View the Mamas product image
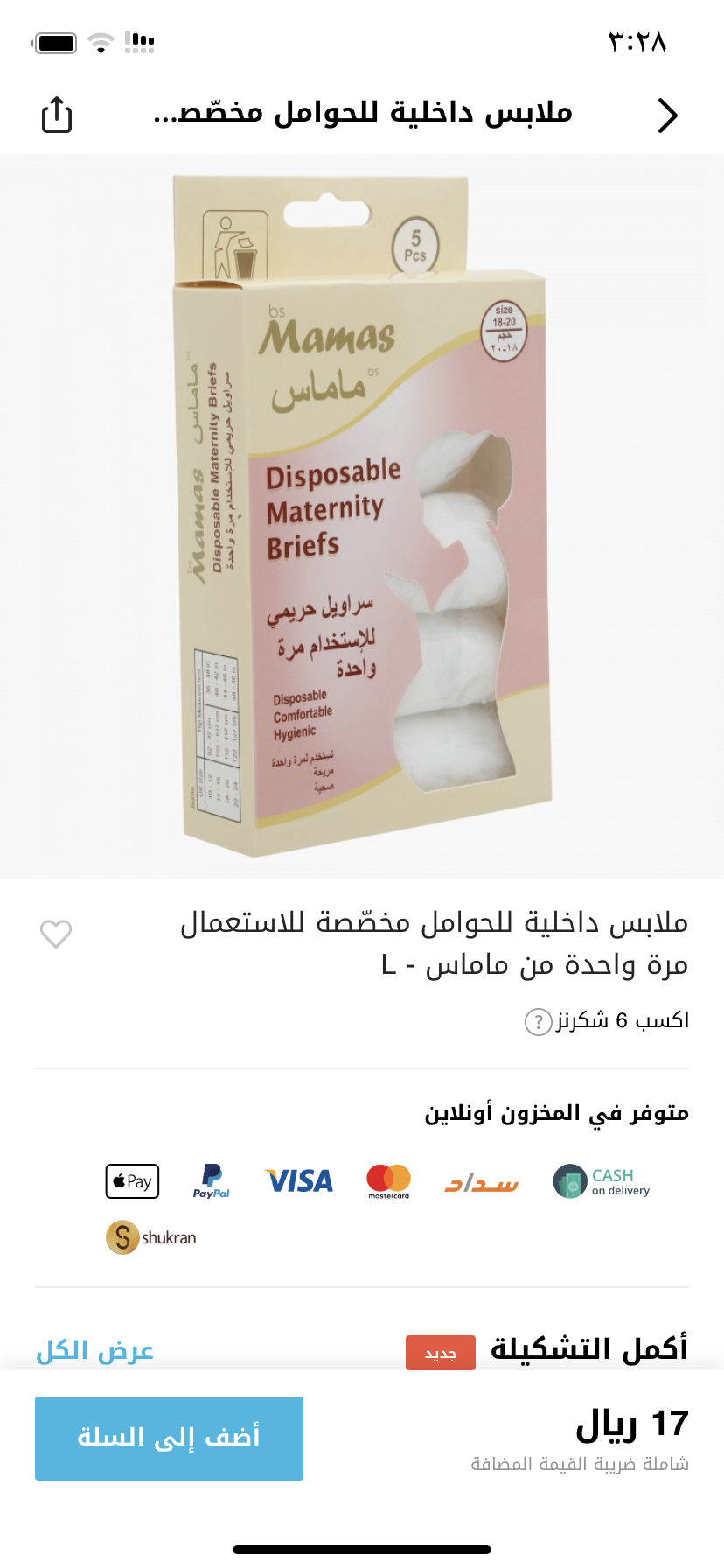The width and height of the screenshot is (724, 1568). click(x=362, y=516)
